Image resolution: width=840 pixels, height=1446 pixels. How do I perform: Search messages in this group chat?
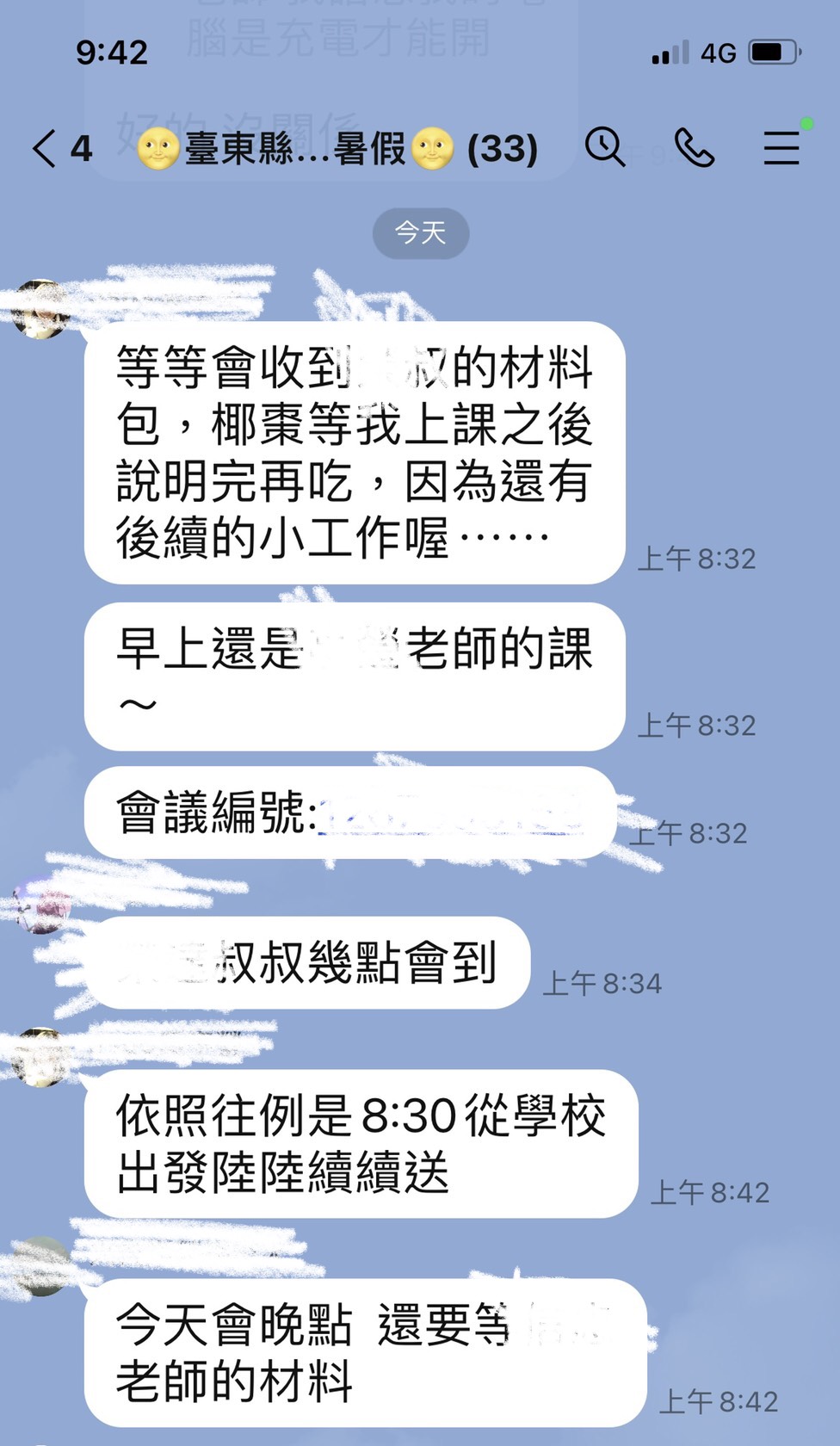[x=605, y=147]
